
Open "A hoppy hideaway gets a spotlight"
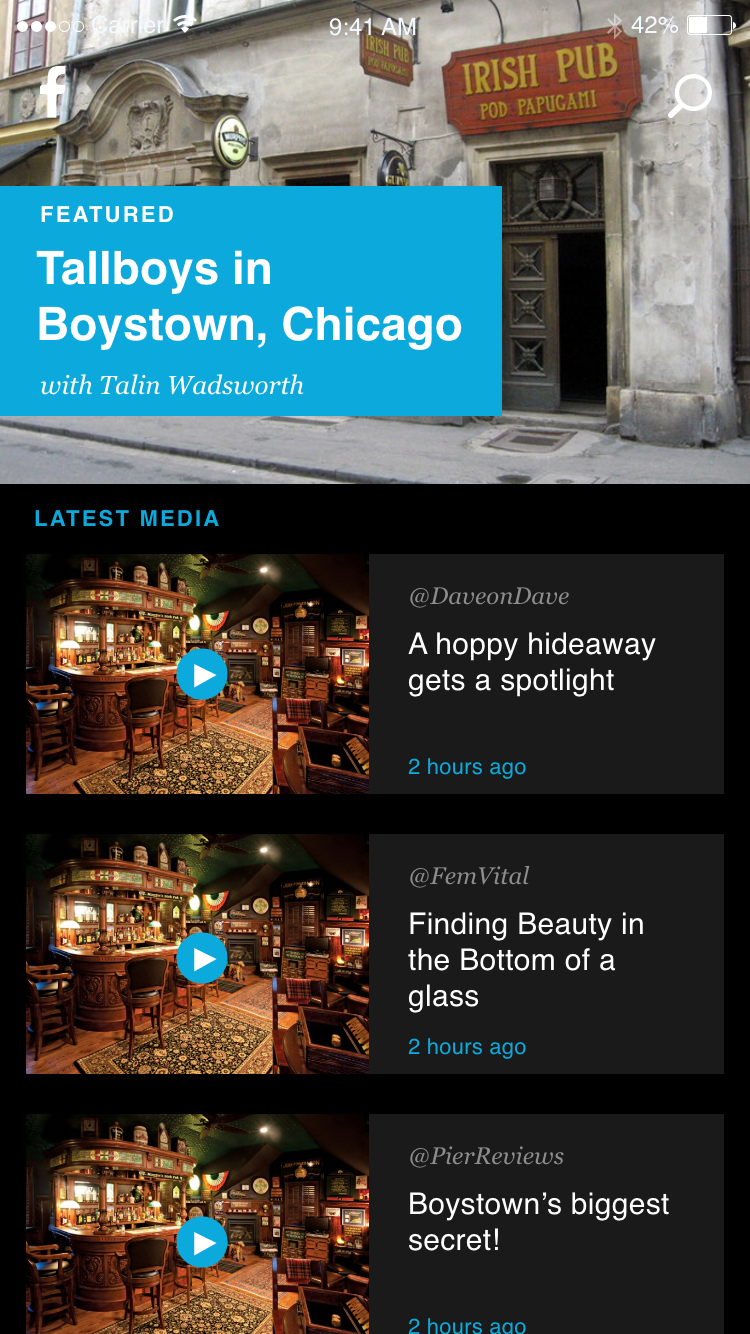tap(531, 662)
